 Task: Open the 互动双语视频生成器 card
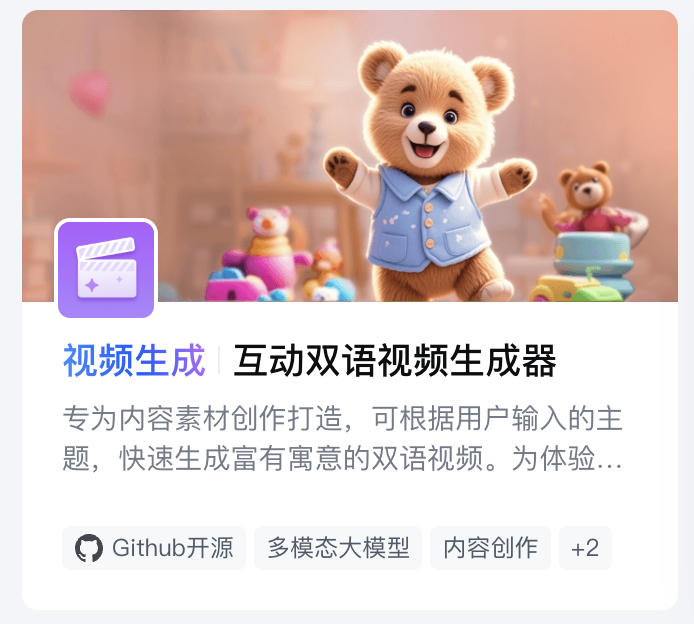coord(394,361)
